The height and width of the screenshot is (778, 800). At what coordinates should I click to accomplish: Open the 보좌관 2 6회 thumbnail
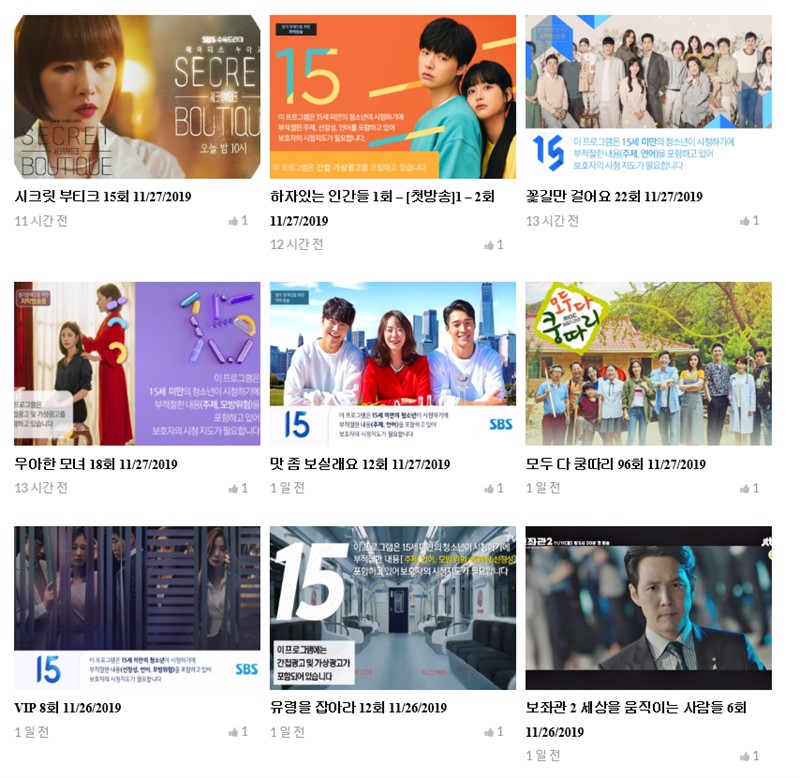[x=649, y=608]
